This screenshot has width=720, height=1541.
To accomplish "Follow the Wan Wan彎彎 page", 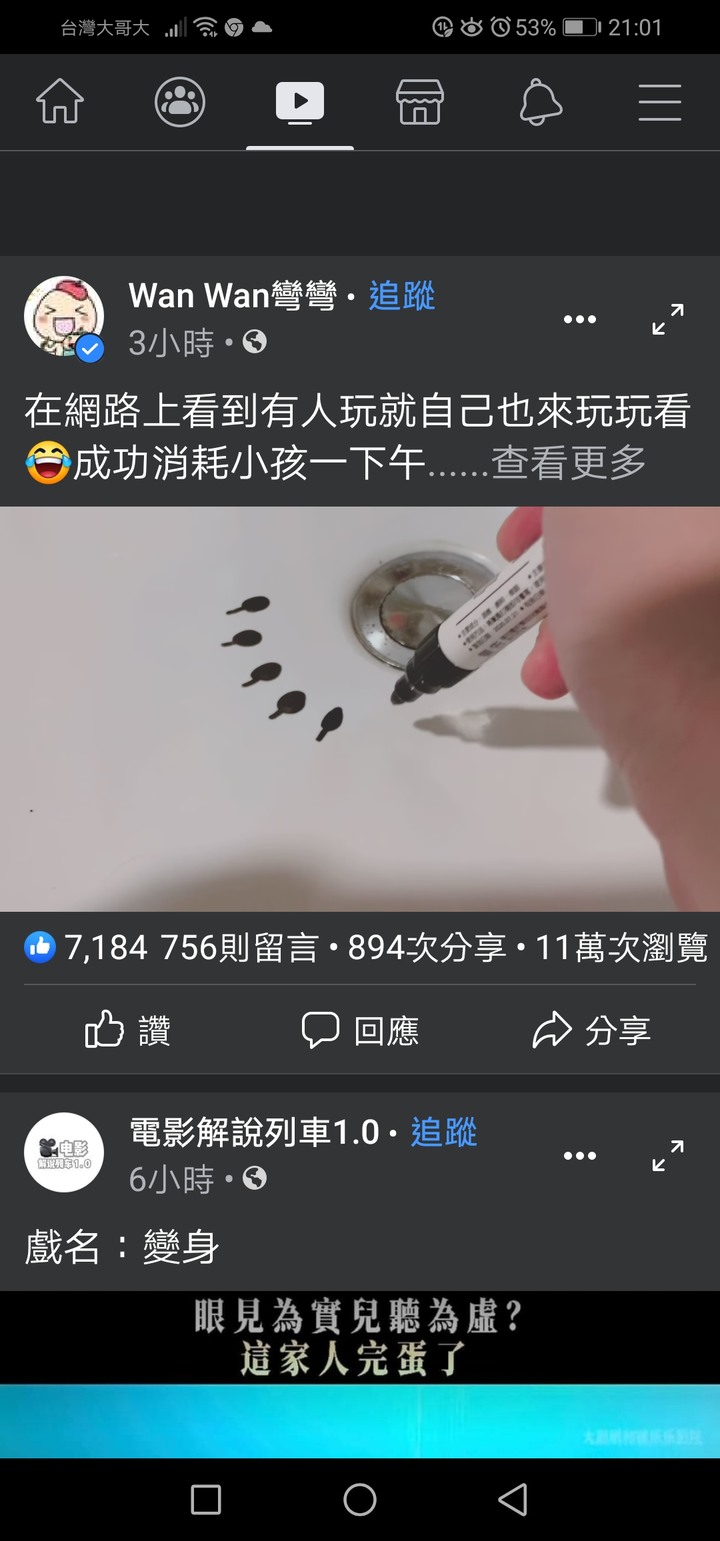I will (402, 296).
